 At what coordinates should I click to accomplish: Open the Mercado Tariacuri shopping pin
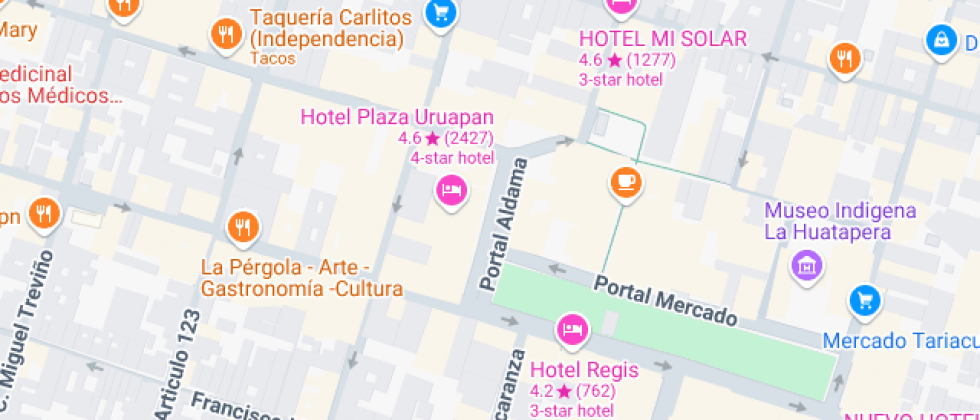pos(865,300)
